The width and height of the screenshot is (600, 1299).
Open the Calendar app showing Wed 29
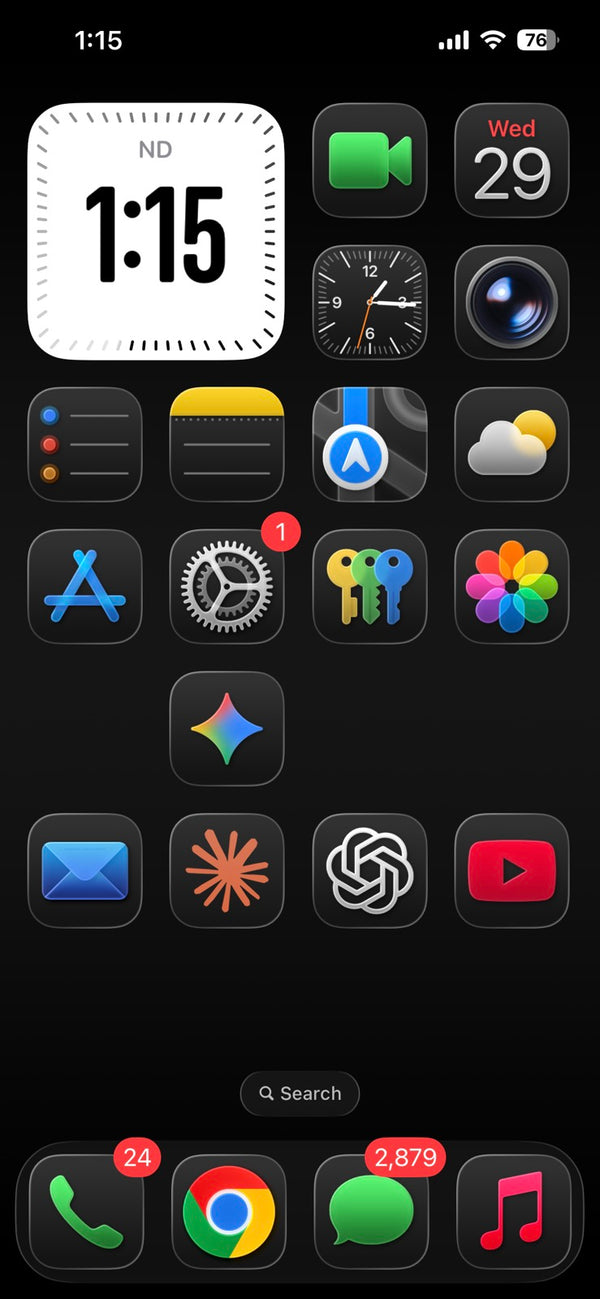pos(512,160)
